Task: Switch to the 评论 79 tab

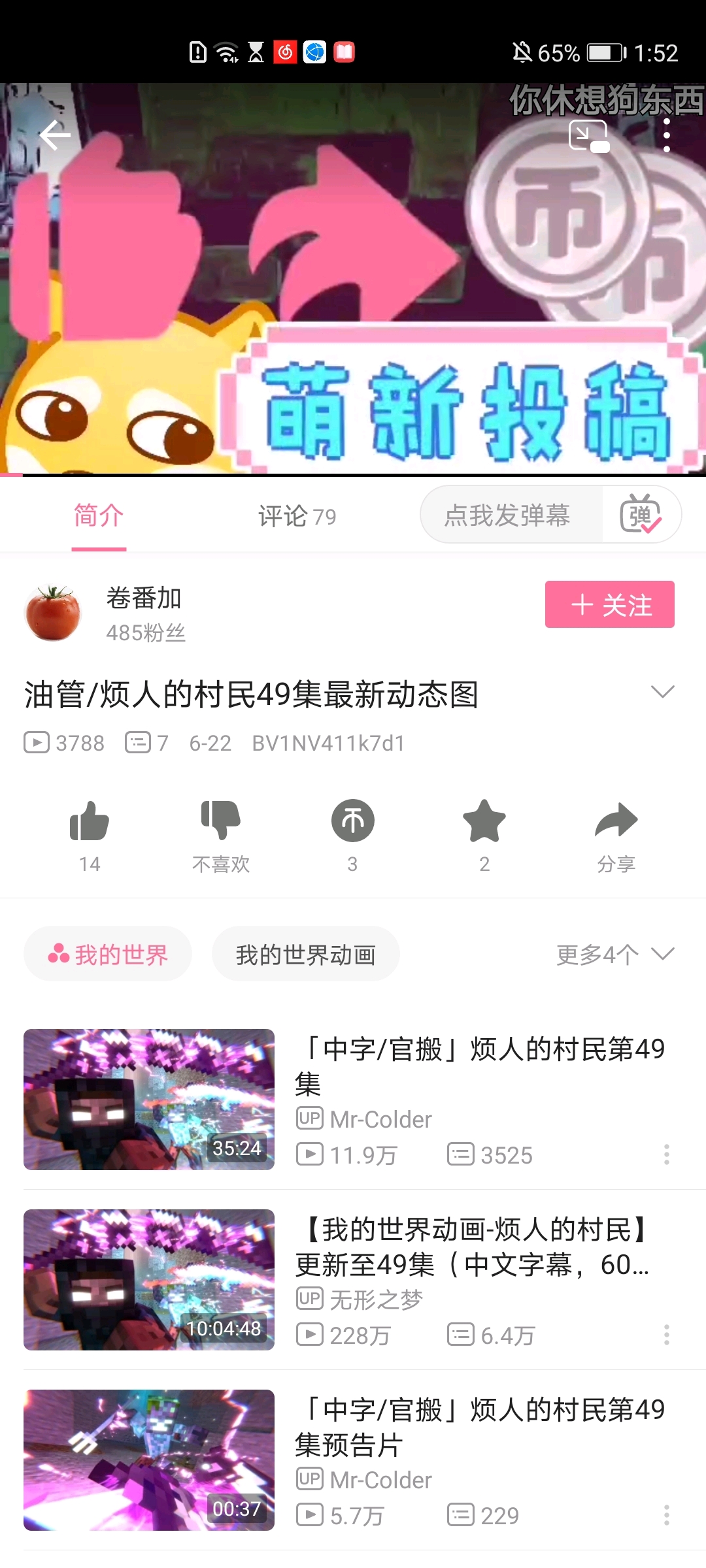Action: pyautogui.click(x=297, y=516)
